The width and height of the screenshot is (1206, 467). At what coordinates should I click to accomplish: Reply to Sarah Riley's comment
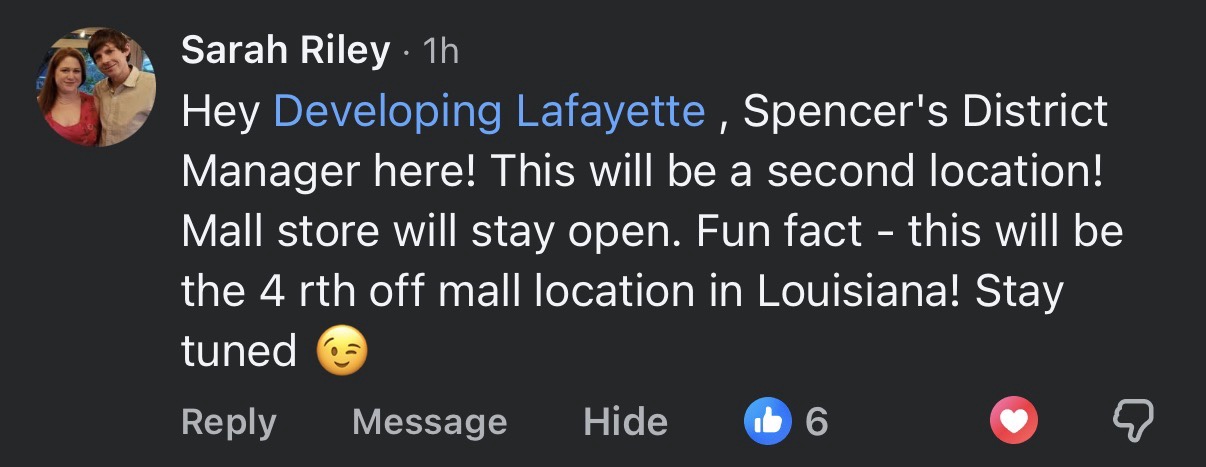pos(228,422)
